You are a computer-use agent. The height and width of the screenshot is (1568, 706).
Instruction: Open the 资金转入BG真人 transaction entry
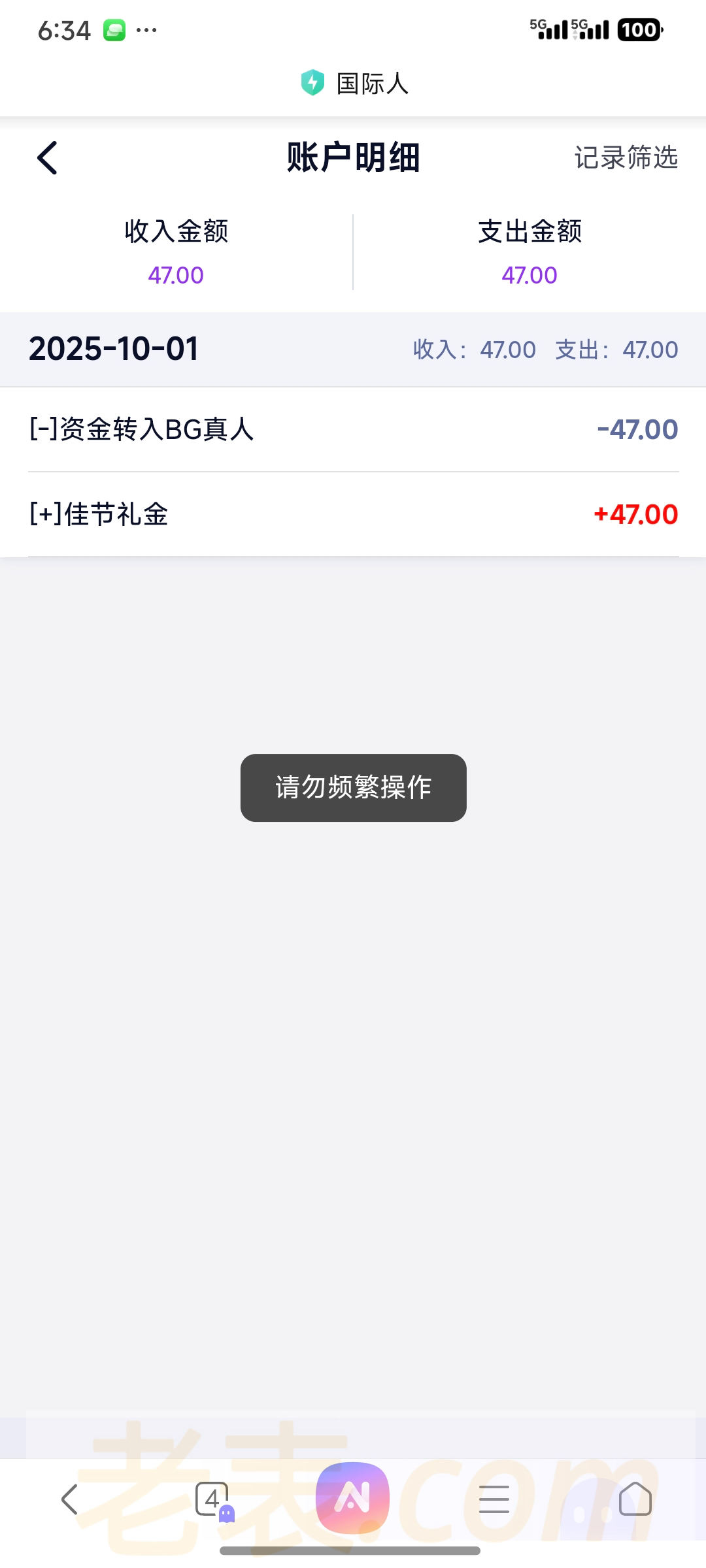[x=353, y=429]
